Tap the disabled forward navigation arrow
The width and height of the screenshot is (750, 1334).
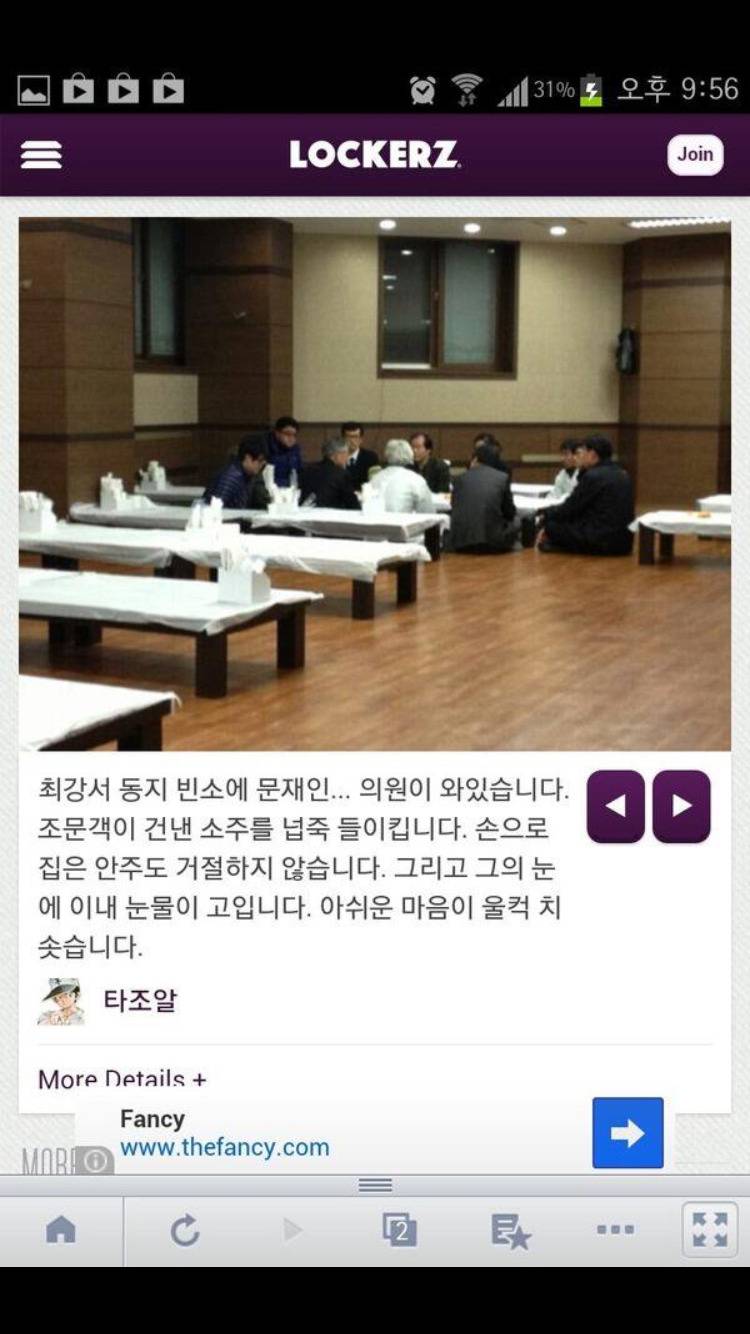(x=290, y=1232)
